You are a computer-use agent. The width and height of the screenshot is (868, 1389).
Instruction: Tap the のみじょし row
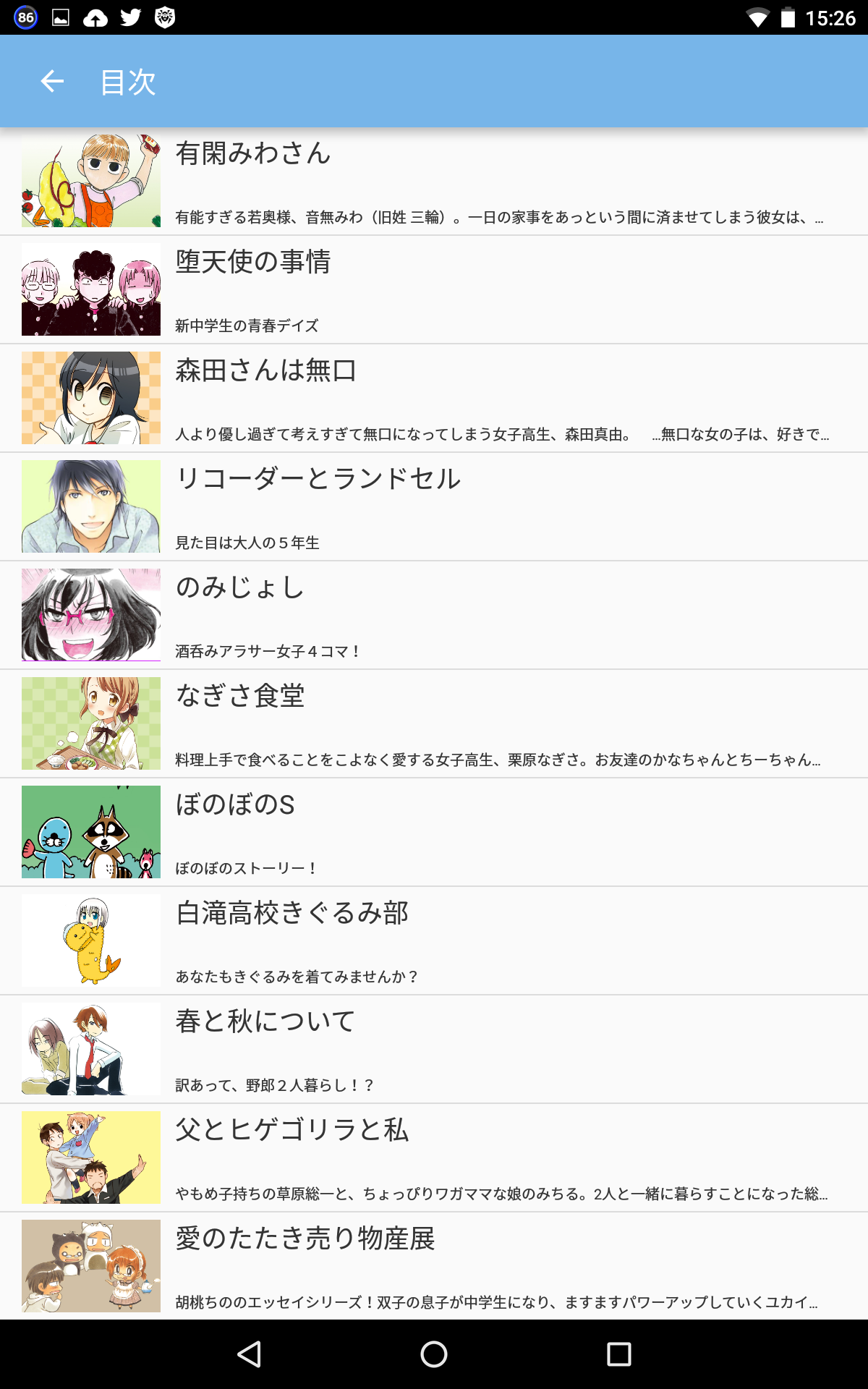tap(434, 615)
